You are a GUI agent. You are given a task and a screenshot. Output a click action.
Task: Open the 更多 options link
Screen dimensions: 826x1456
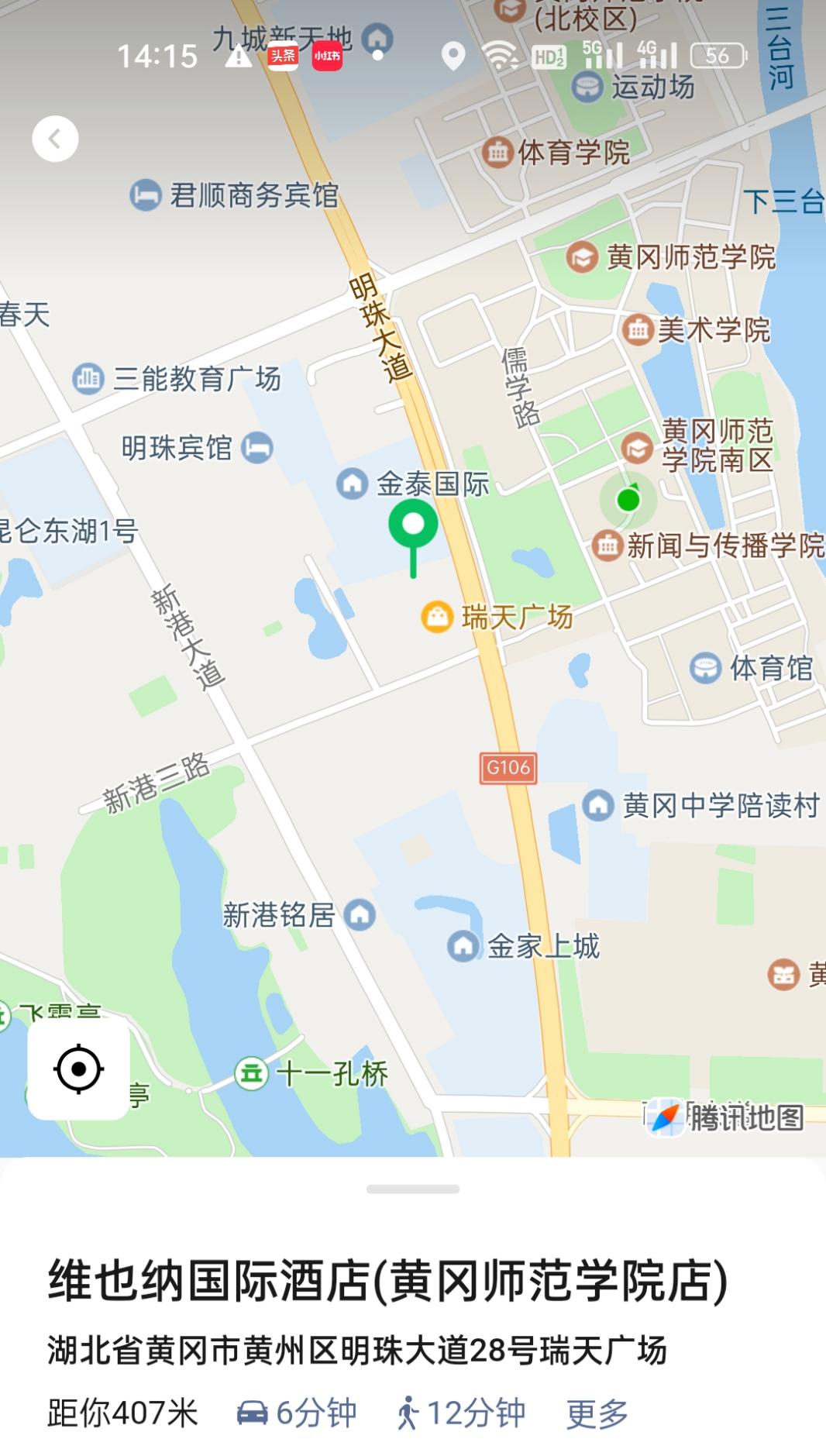(597, 1413)
